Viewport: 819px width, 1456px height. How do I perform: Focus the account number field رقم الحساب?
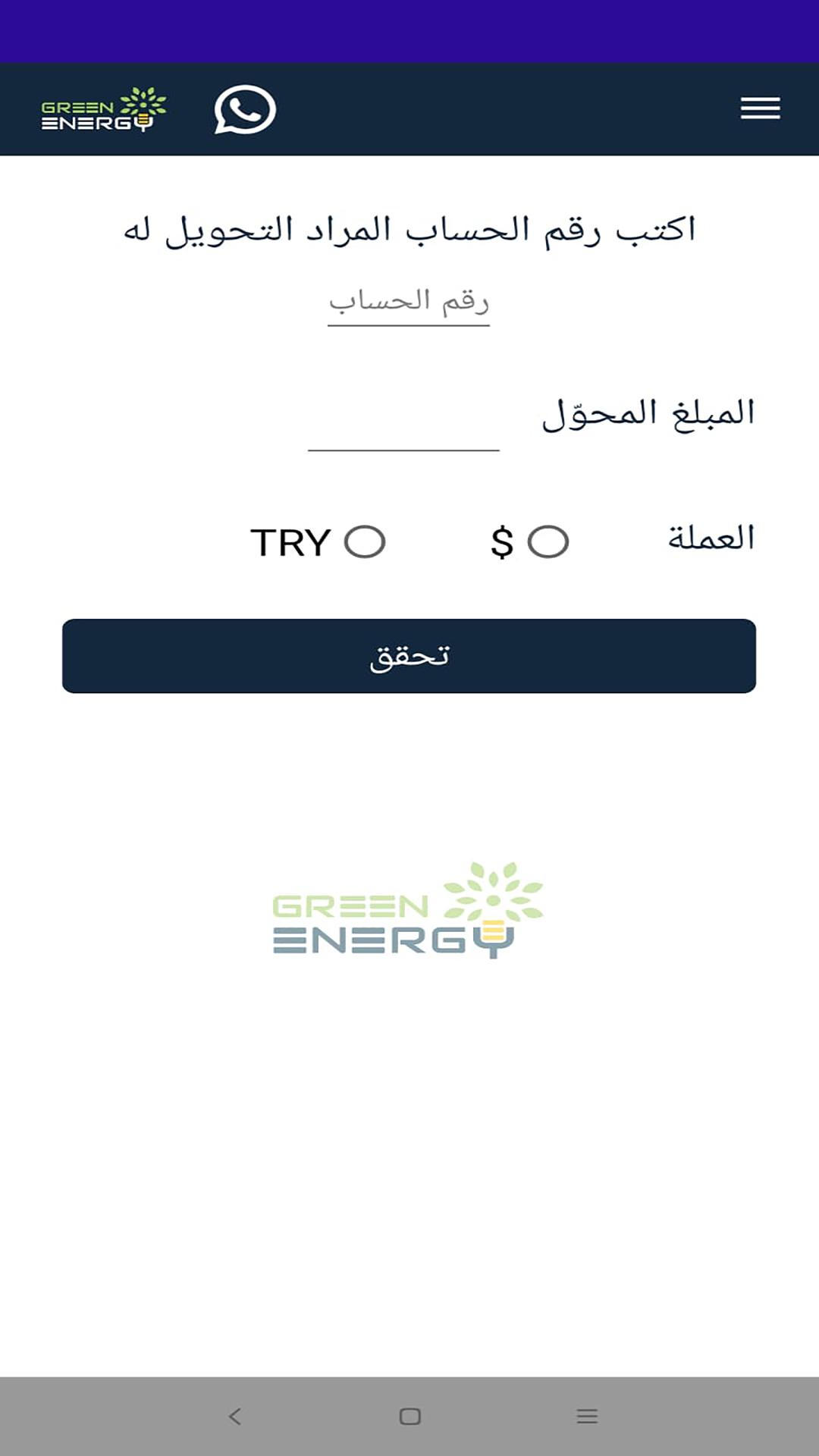pyautogui.click(x=409, y=303)
